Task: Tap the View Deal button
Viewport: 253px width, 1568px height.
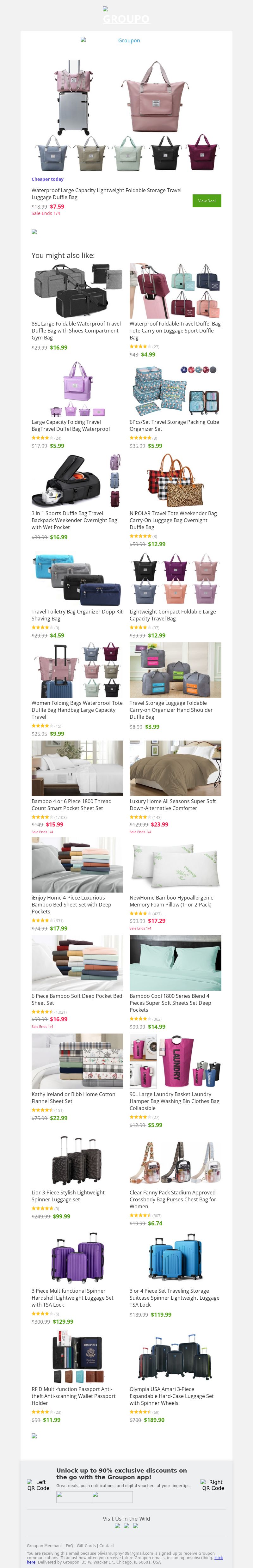Action: point(207,201)
